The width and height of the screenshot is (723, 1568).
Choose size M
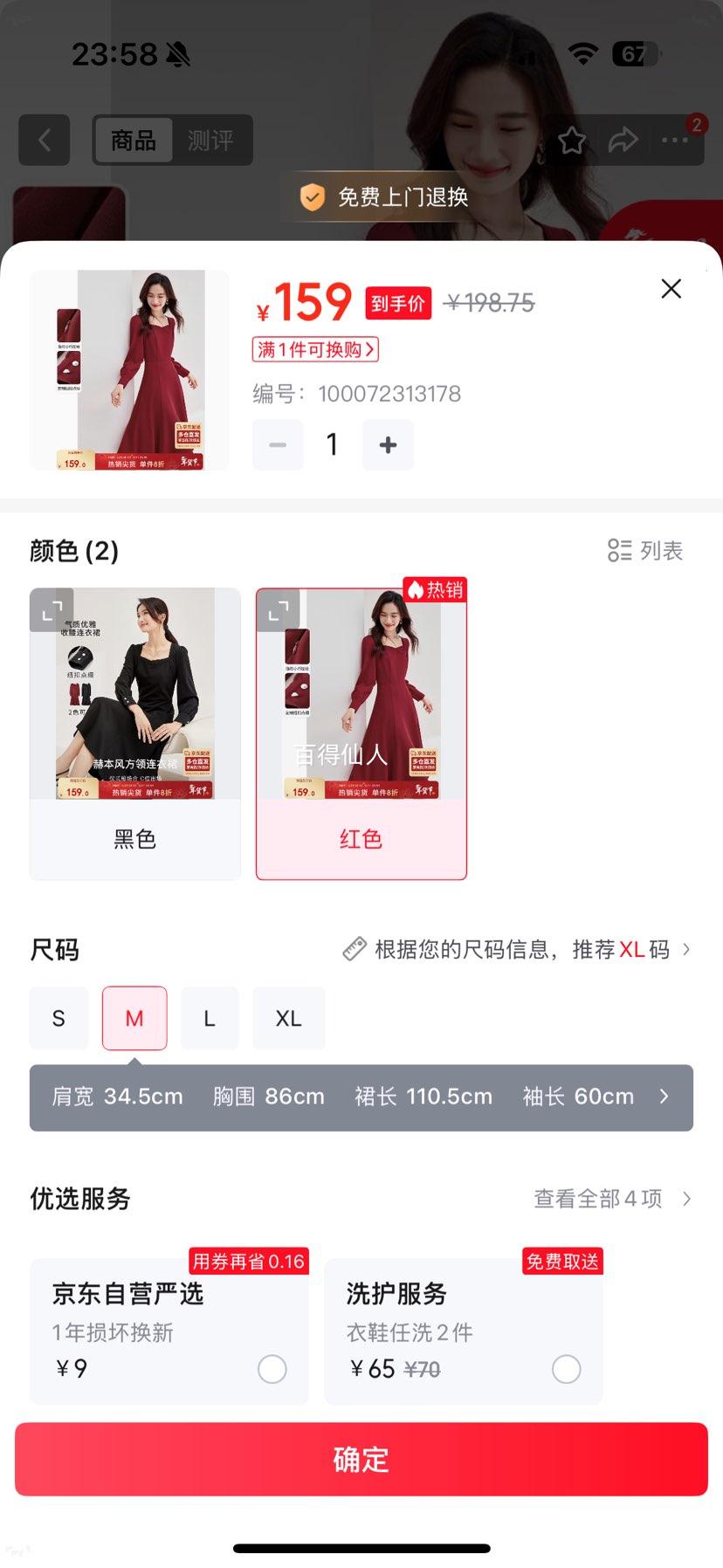click(134, 1018)
